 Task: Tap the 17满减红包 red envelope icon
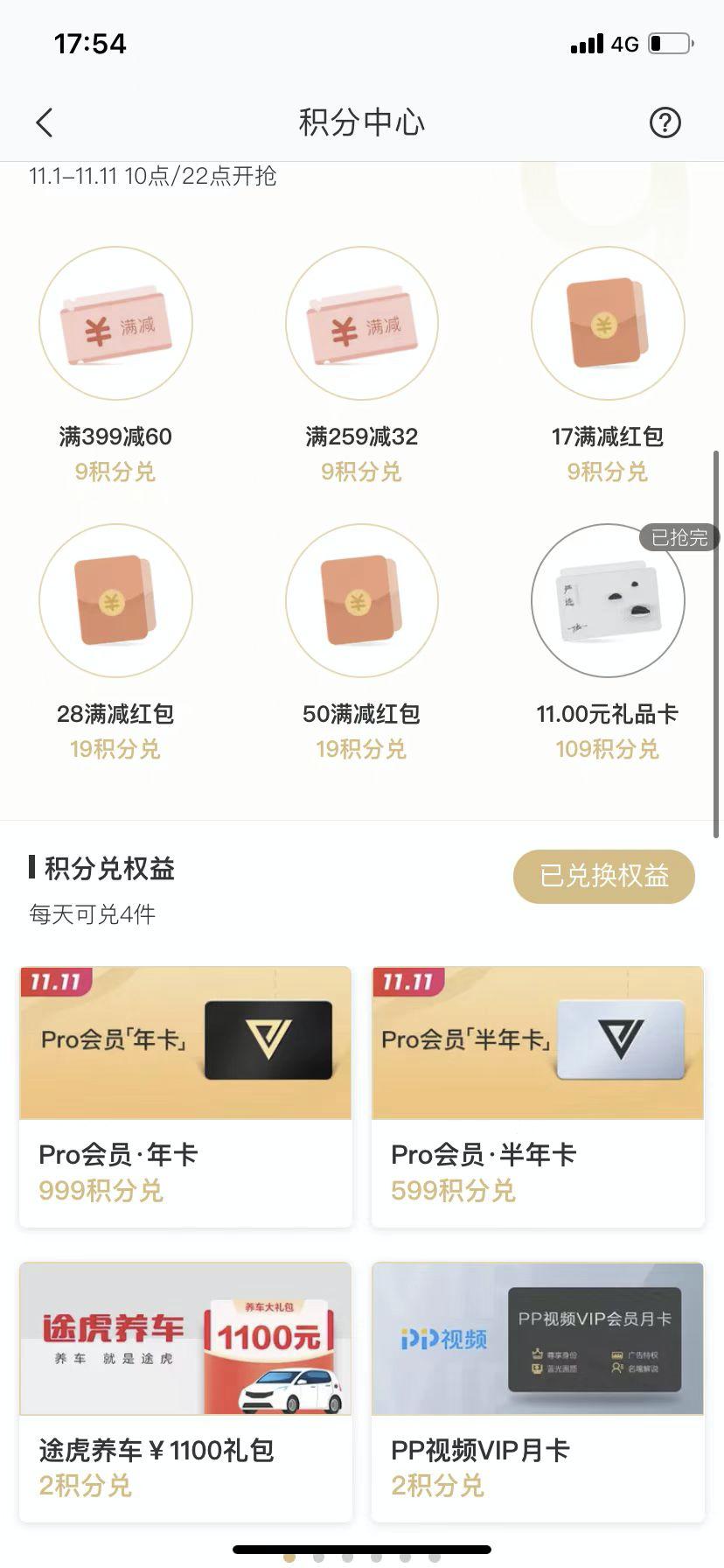[x=608, y=324]
